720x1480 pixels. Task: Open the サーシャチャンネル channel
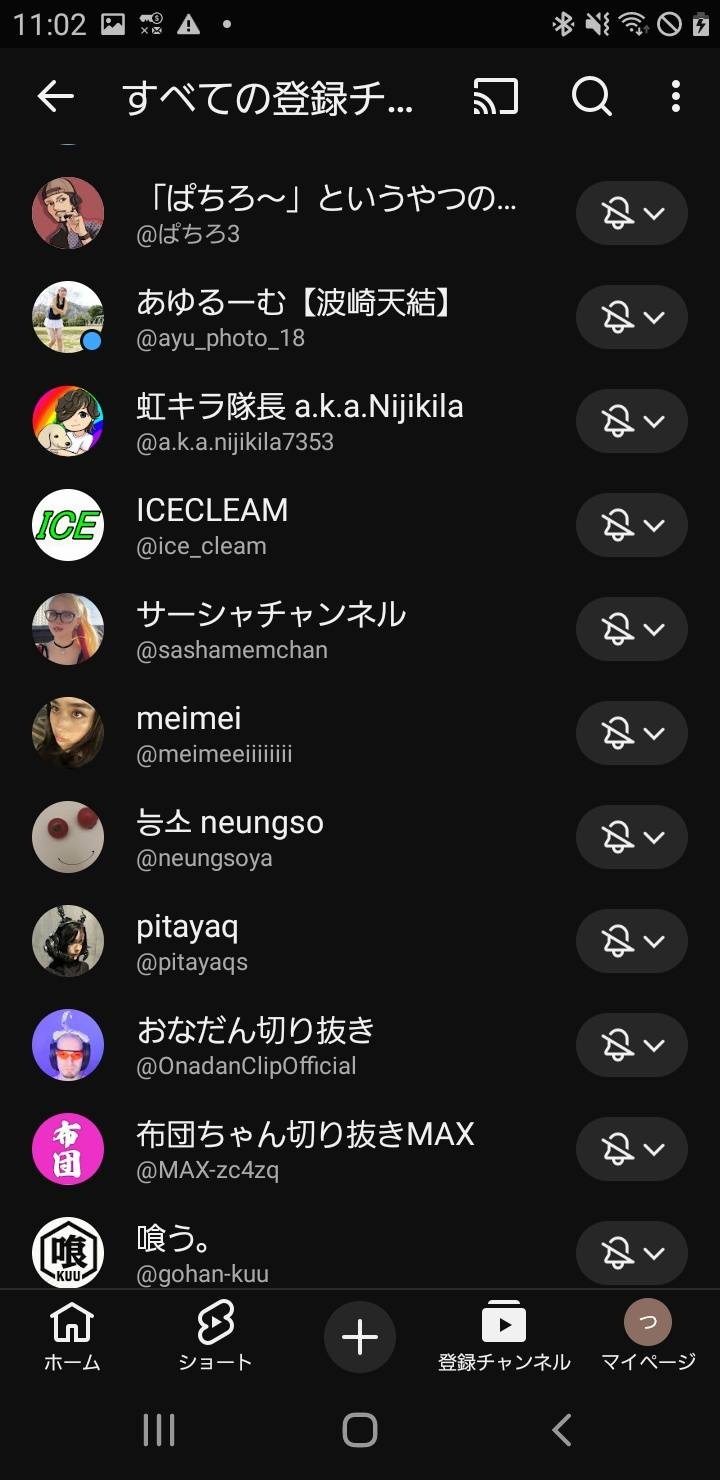point(270,629)
